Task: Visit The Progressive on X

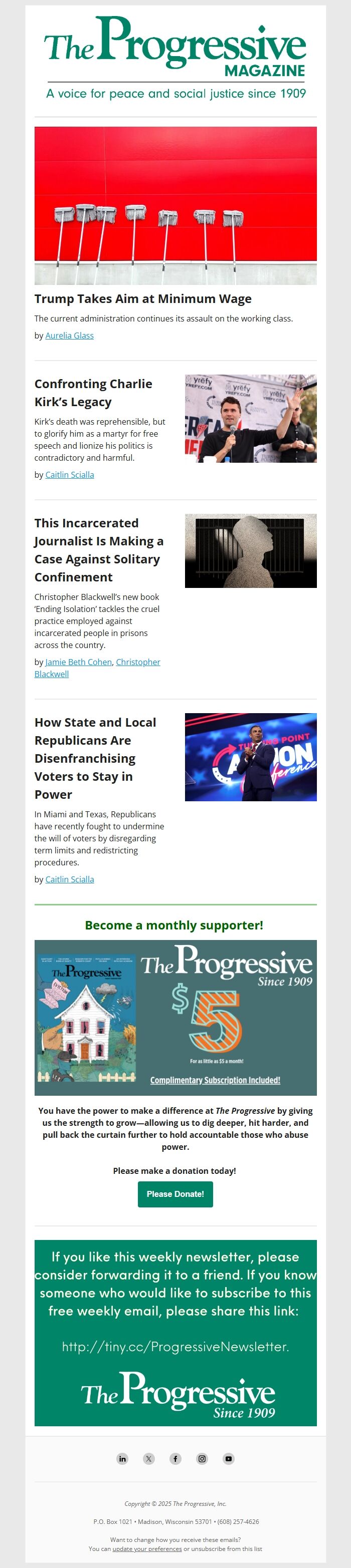Action: 149,1458
